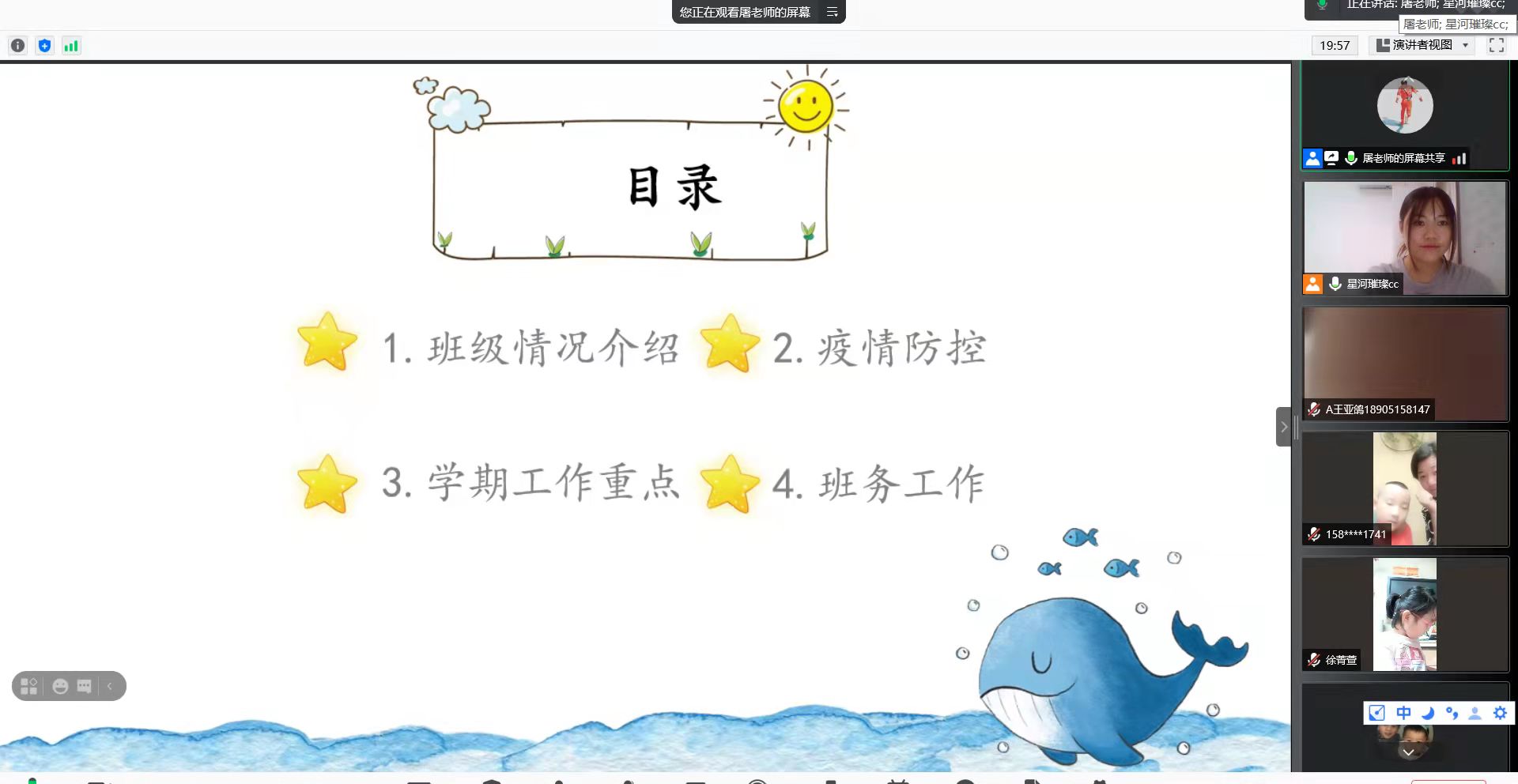The width and height of the screenshot is (1518, 784).
Task: Show more participant videos below
Action: [1408, 752]
